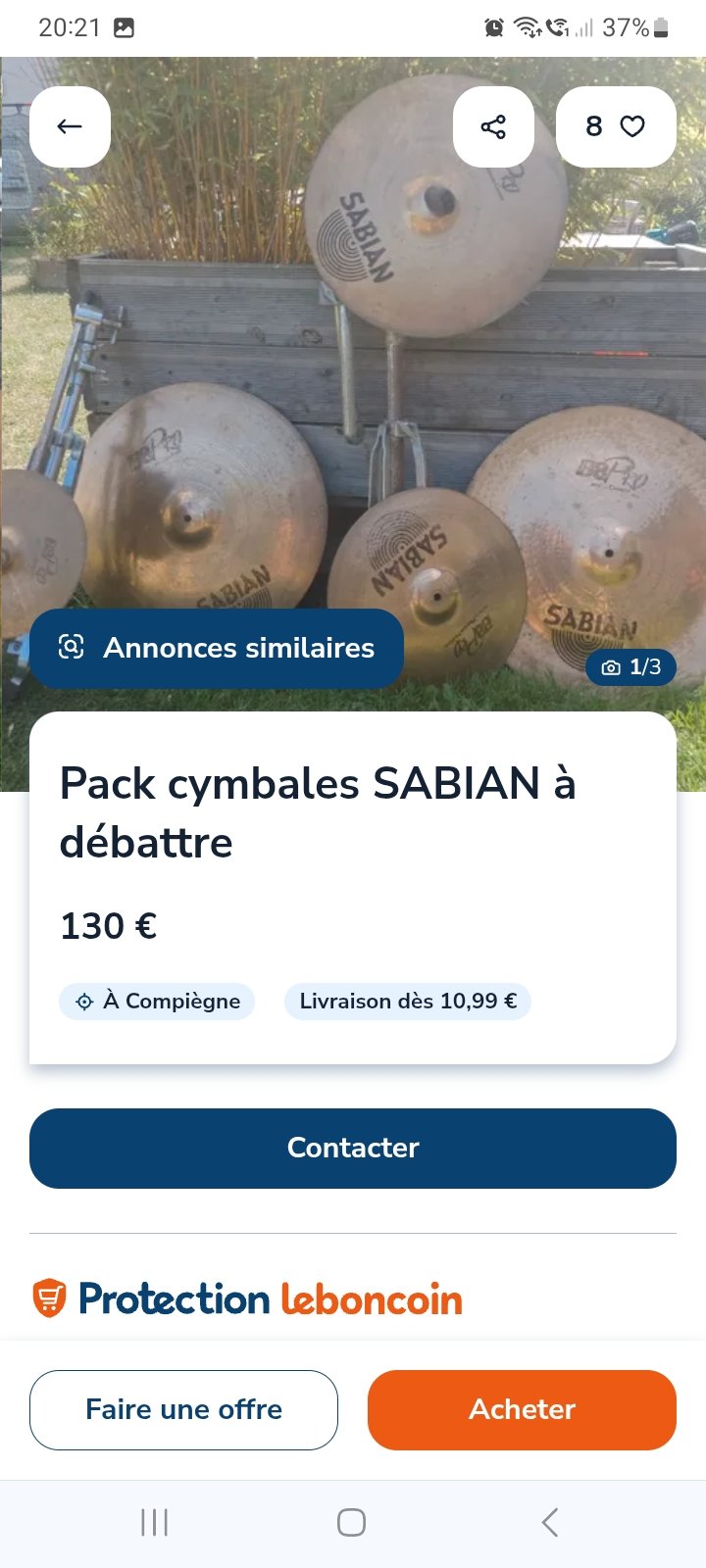
Task: Go to the system home screen
Action: pos(351,1522)
